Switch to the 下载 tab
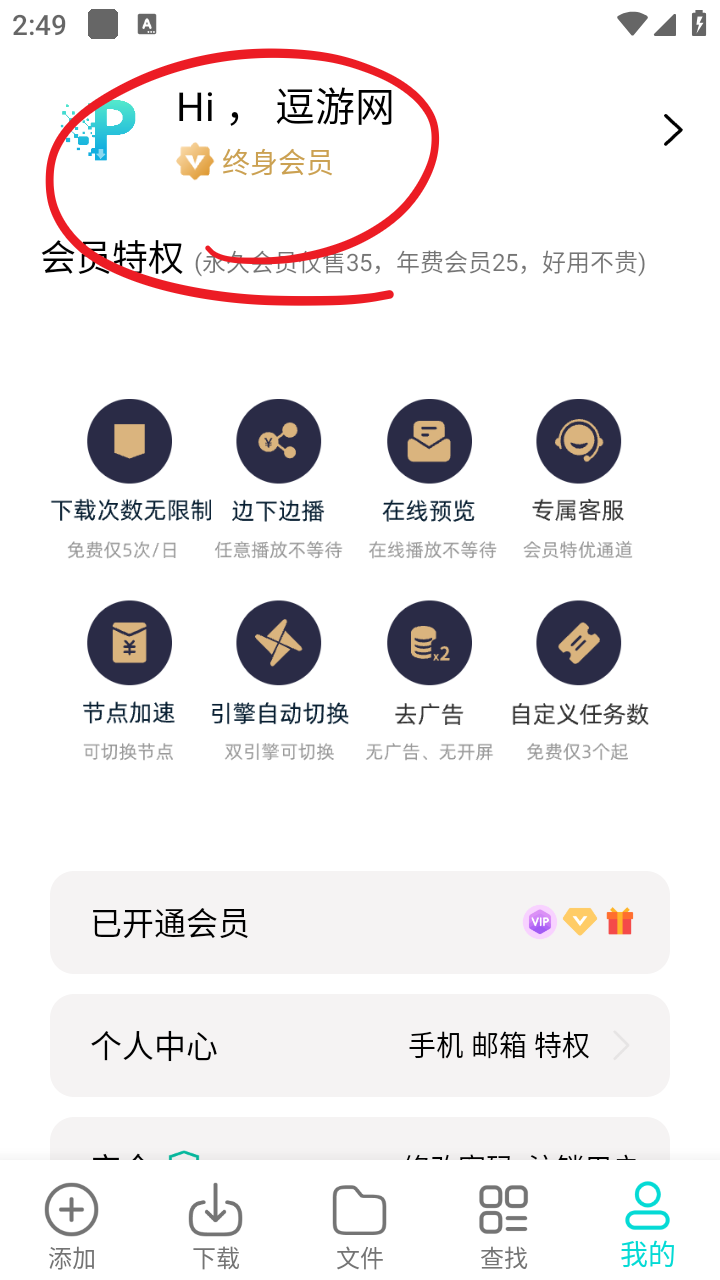This screenshot has width=720, height=1280. (215, 1222)
